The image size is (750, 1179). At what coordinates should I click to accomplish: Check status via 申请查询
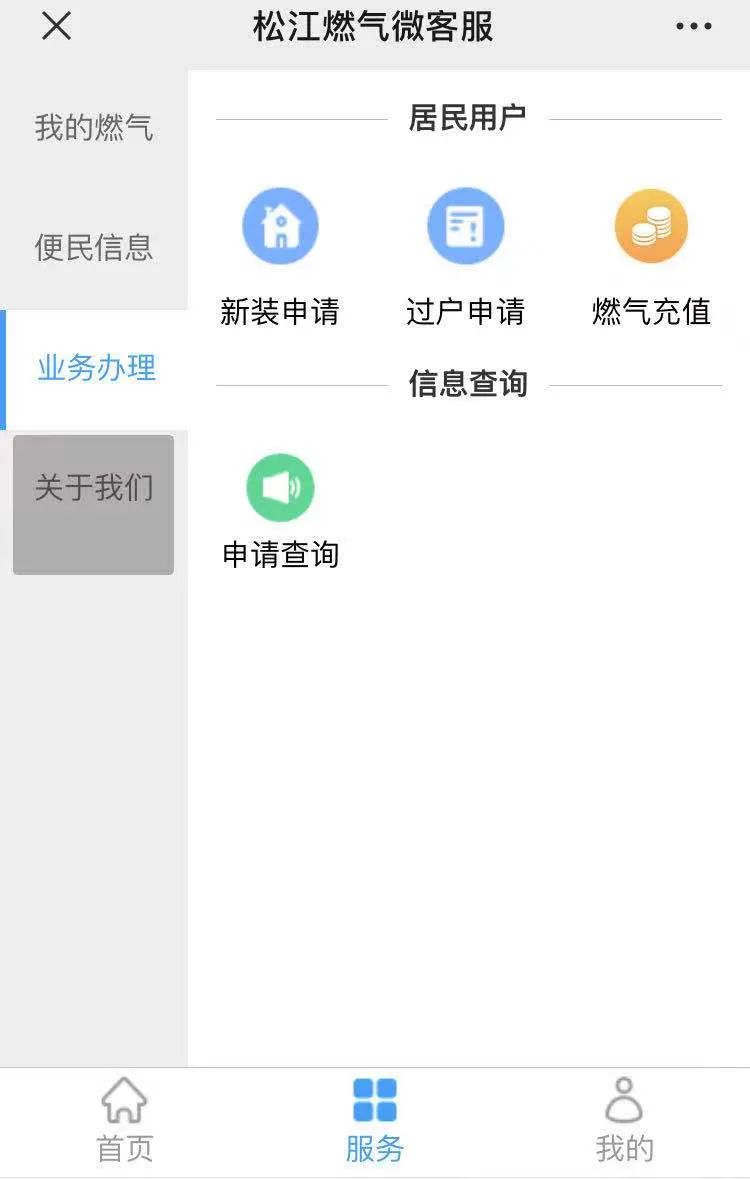pyautogui.click(x=280, y=510)
